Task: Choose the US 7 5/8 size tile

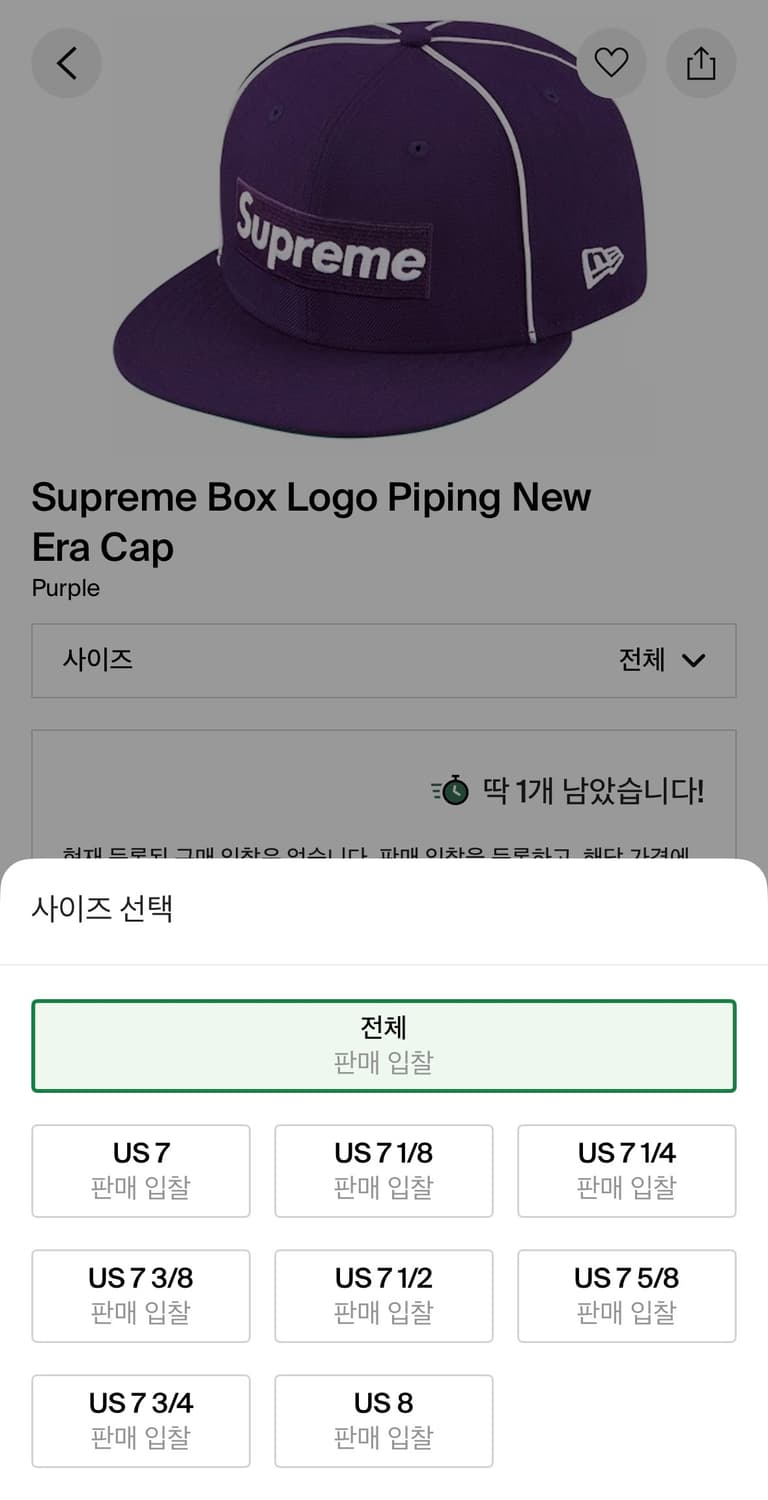Action: pos(627,1295)
